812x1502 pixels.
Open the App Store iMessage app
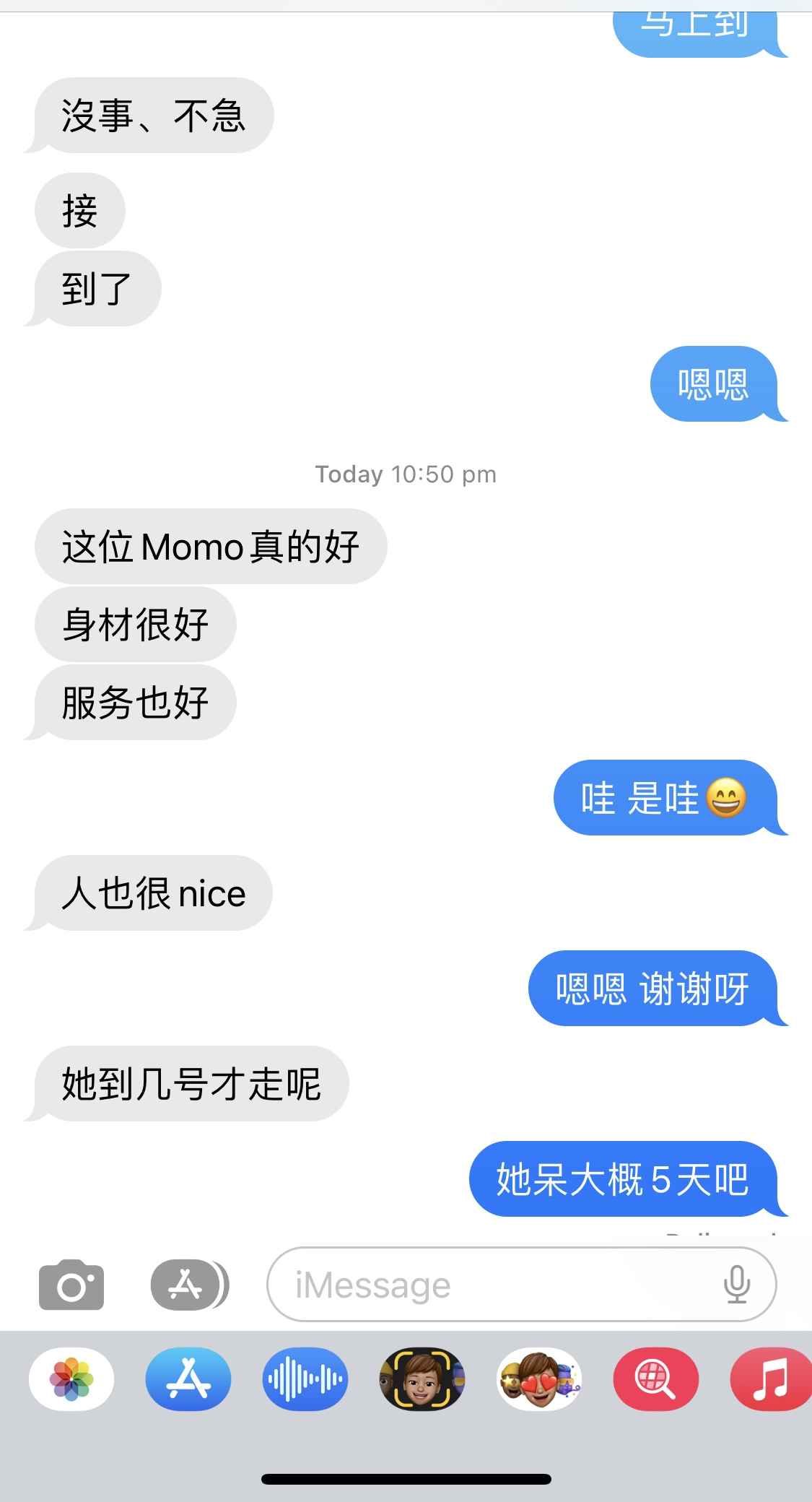tap(188, 1379)
